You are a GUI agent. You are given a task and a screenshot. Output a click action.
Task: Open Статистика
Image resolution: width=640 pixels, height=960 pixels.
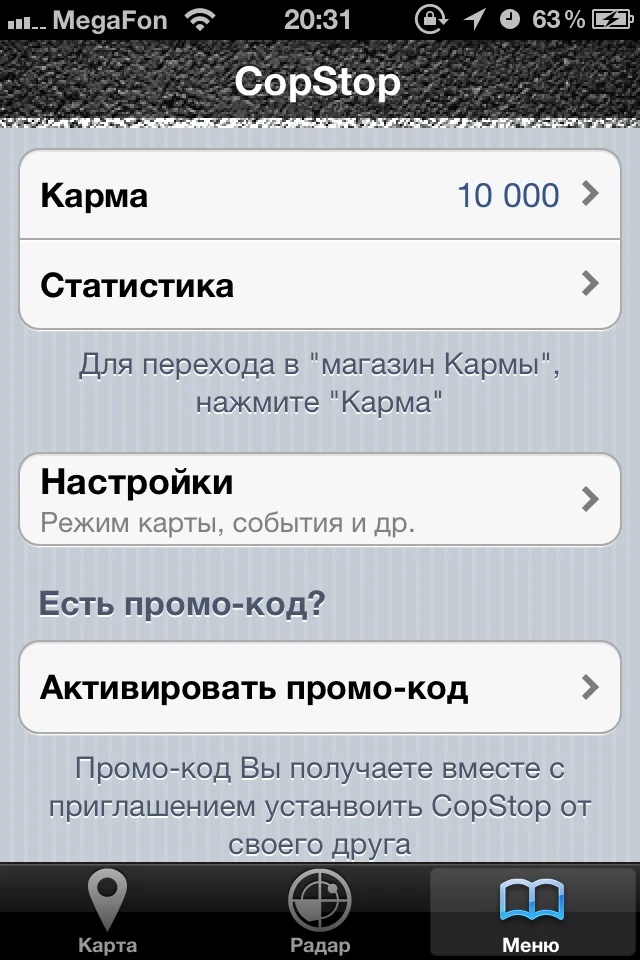(320, 285)
